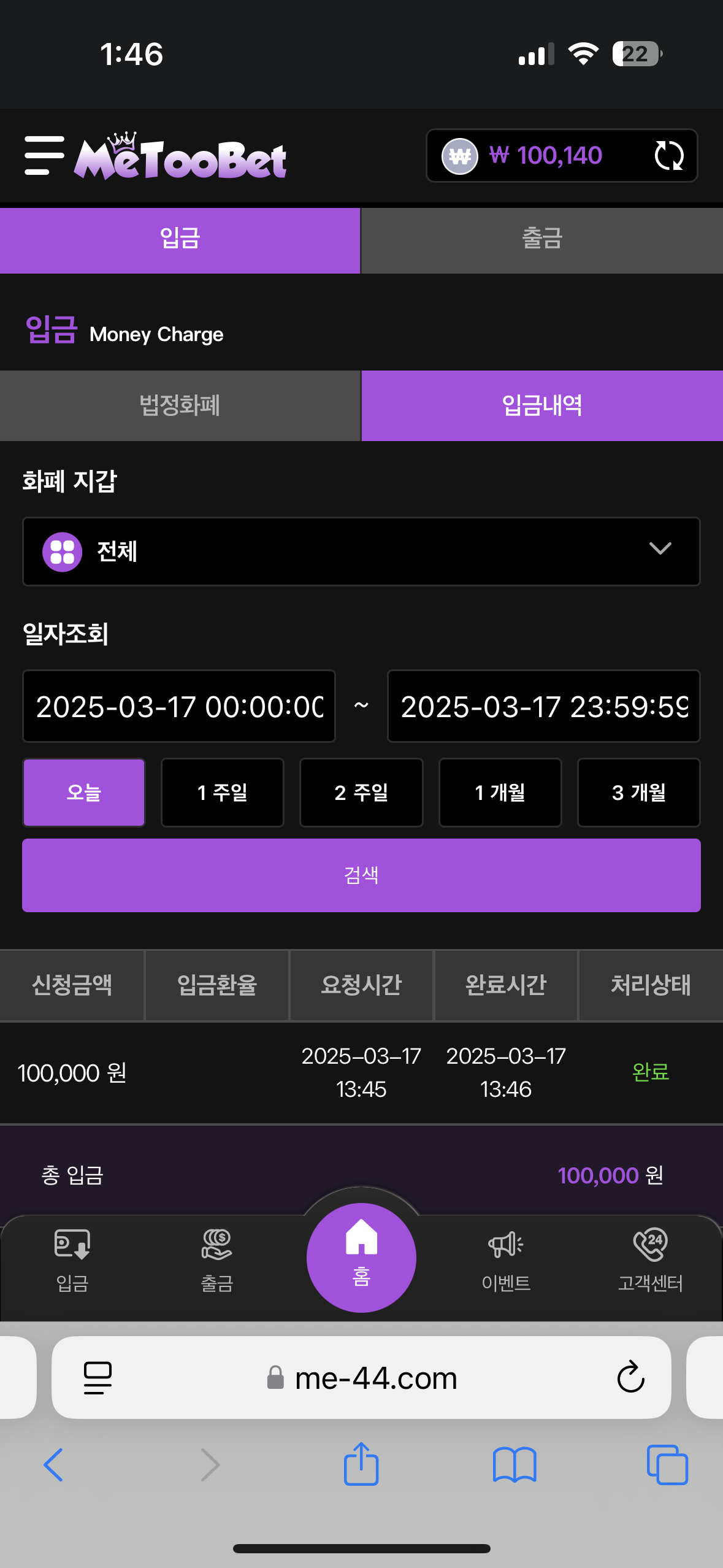Choose the 3 개월 date range
The height and width of the screenshot is (1568, 723).
tap(639, 793)
